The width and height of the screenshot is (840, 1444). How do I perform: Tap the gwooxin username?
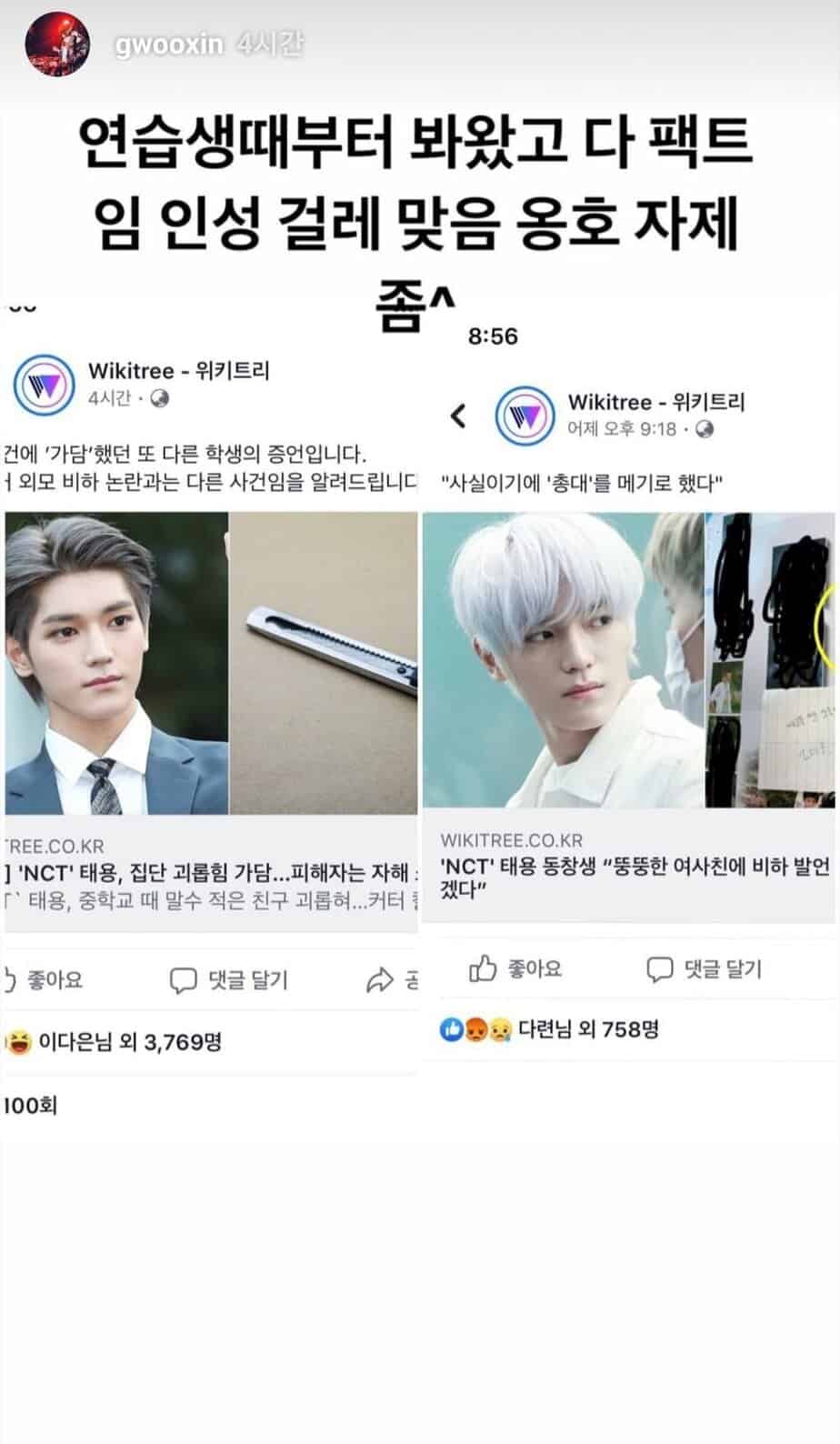point(168,45)
